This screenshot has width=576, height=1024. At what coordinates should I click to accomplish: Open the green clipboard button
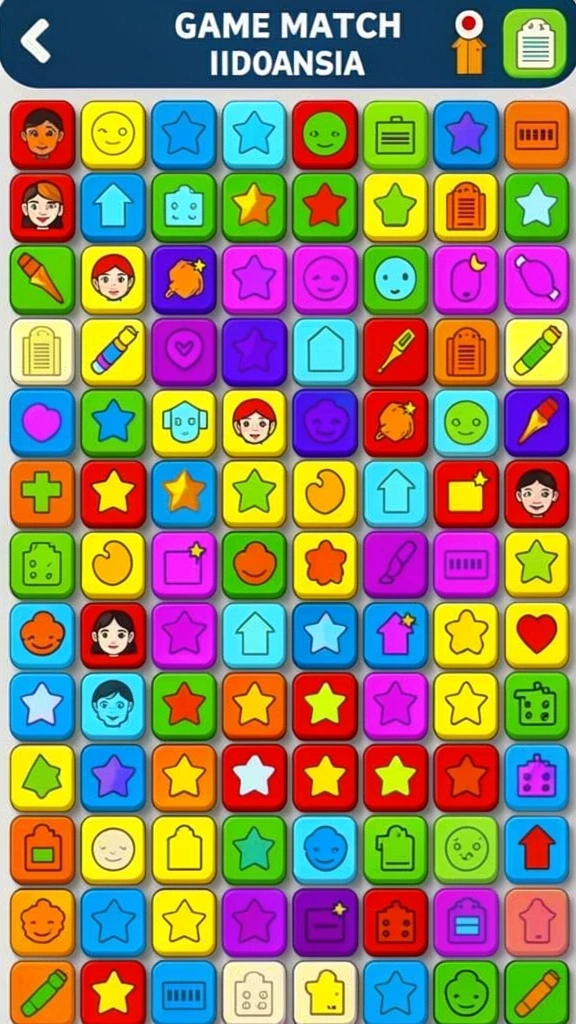pos(535,43)
